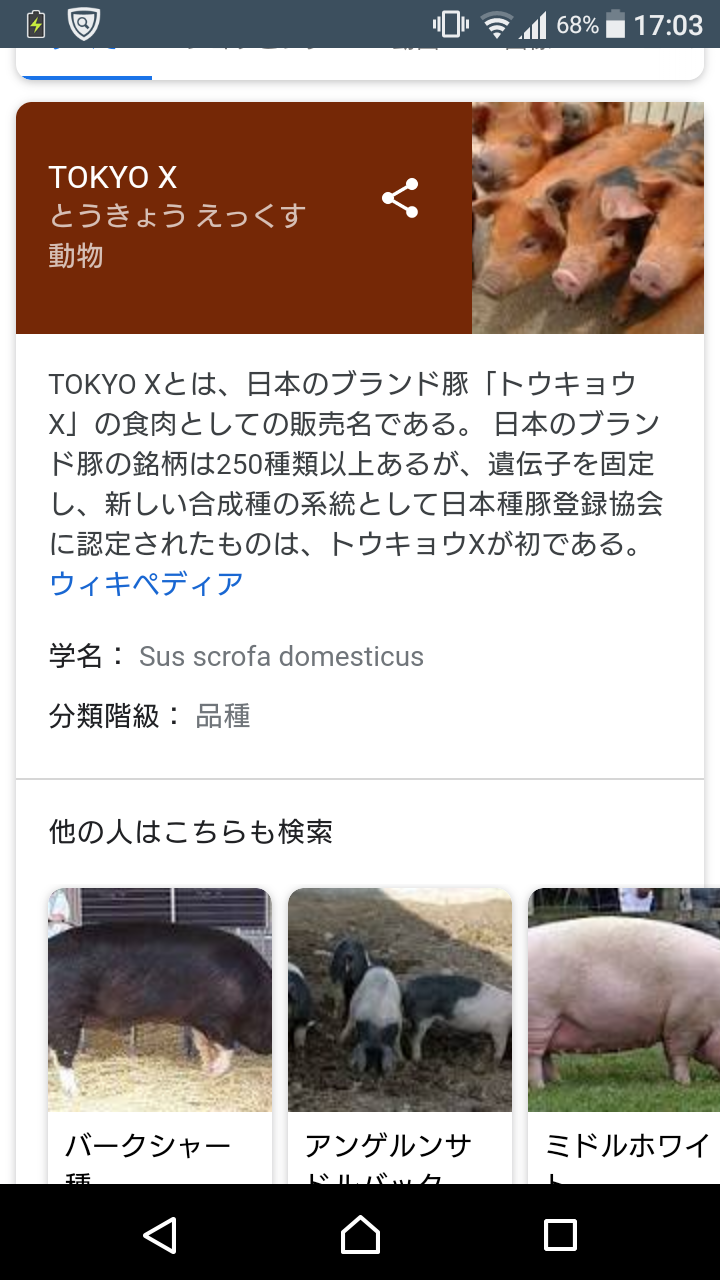
Task: Go back with the system back button
Action: click(x=160, y=1234)
